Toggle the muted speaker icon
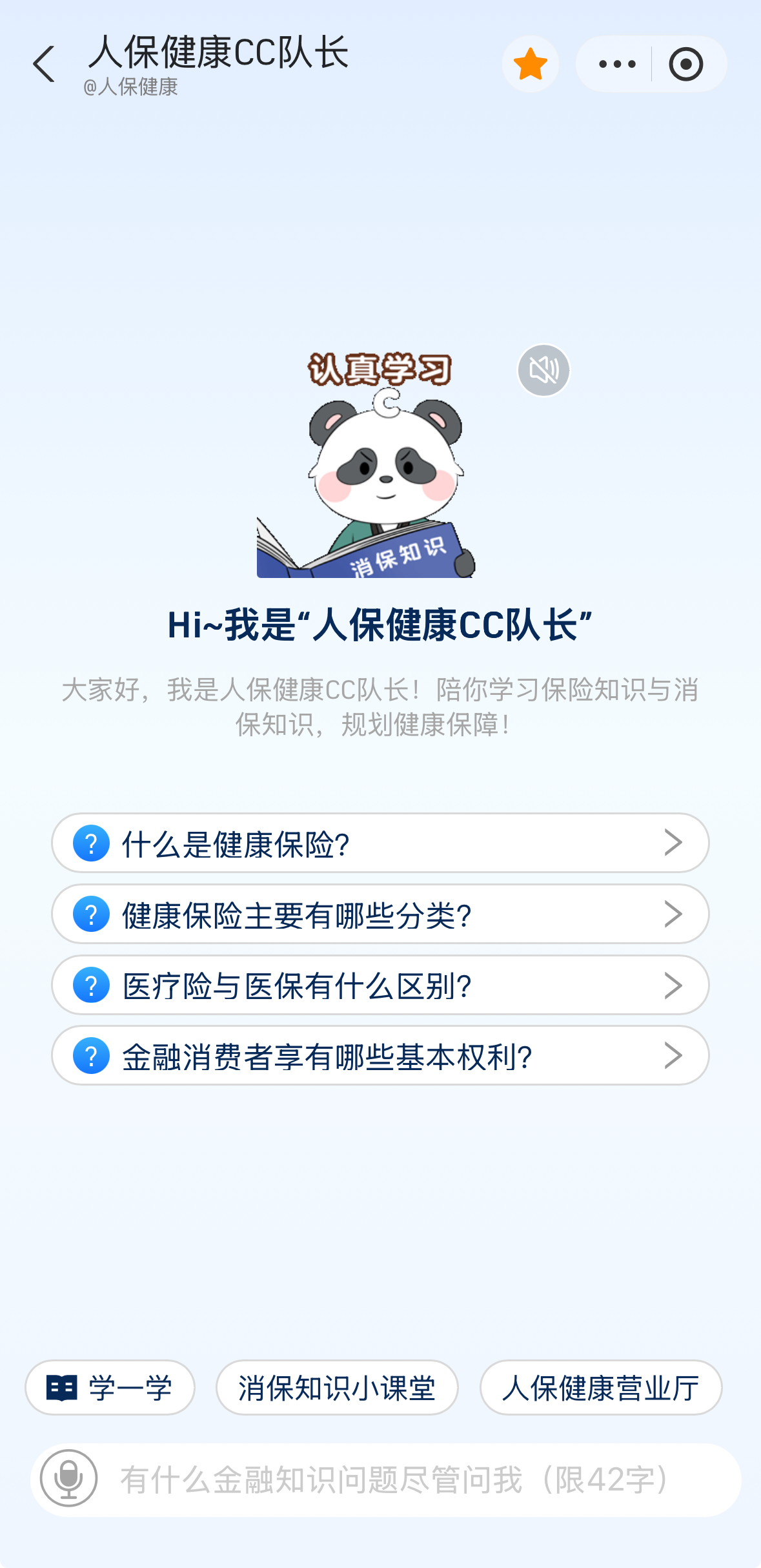The width and height of the screenshot is (761, 1568). click(x=543, y=370)
